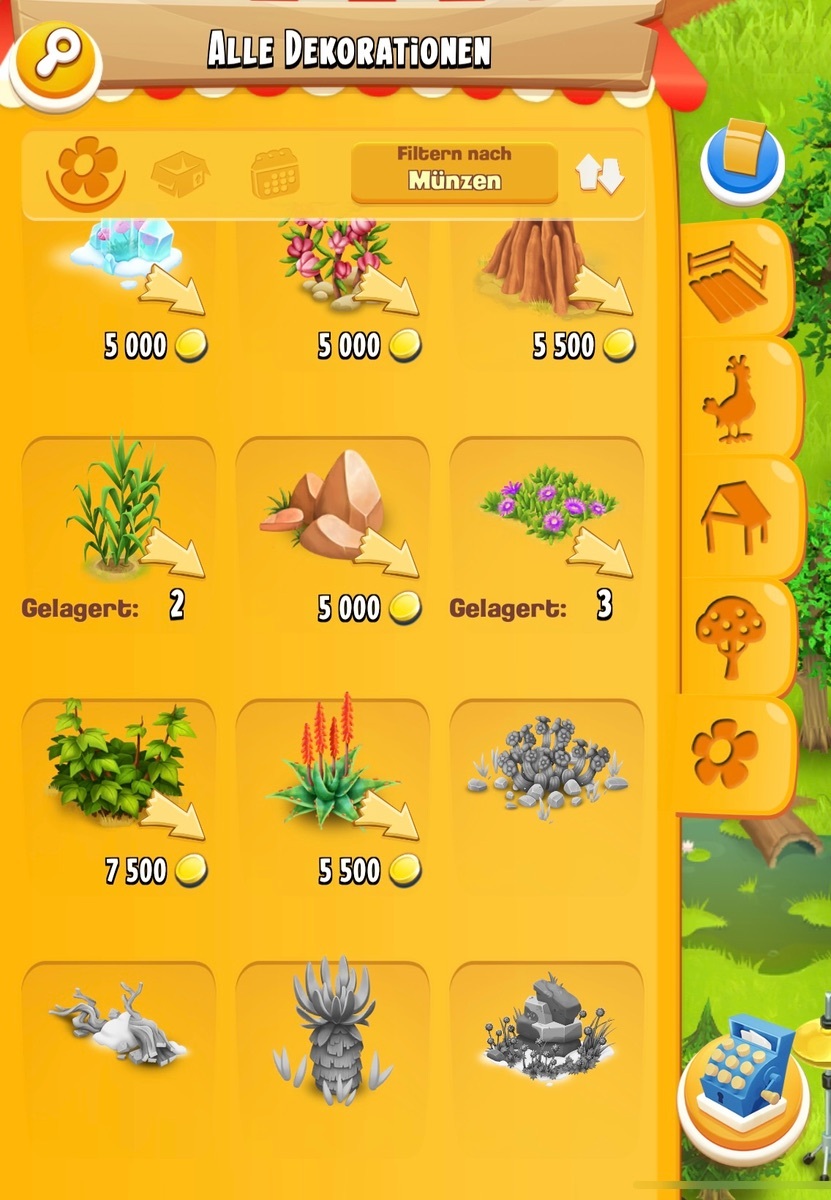Open the Filtern nach Münzen dropdown
The image size is (831, 1200).
pyautogui.click(x=454, y=172)
